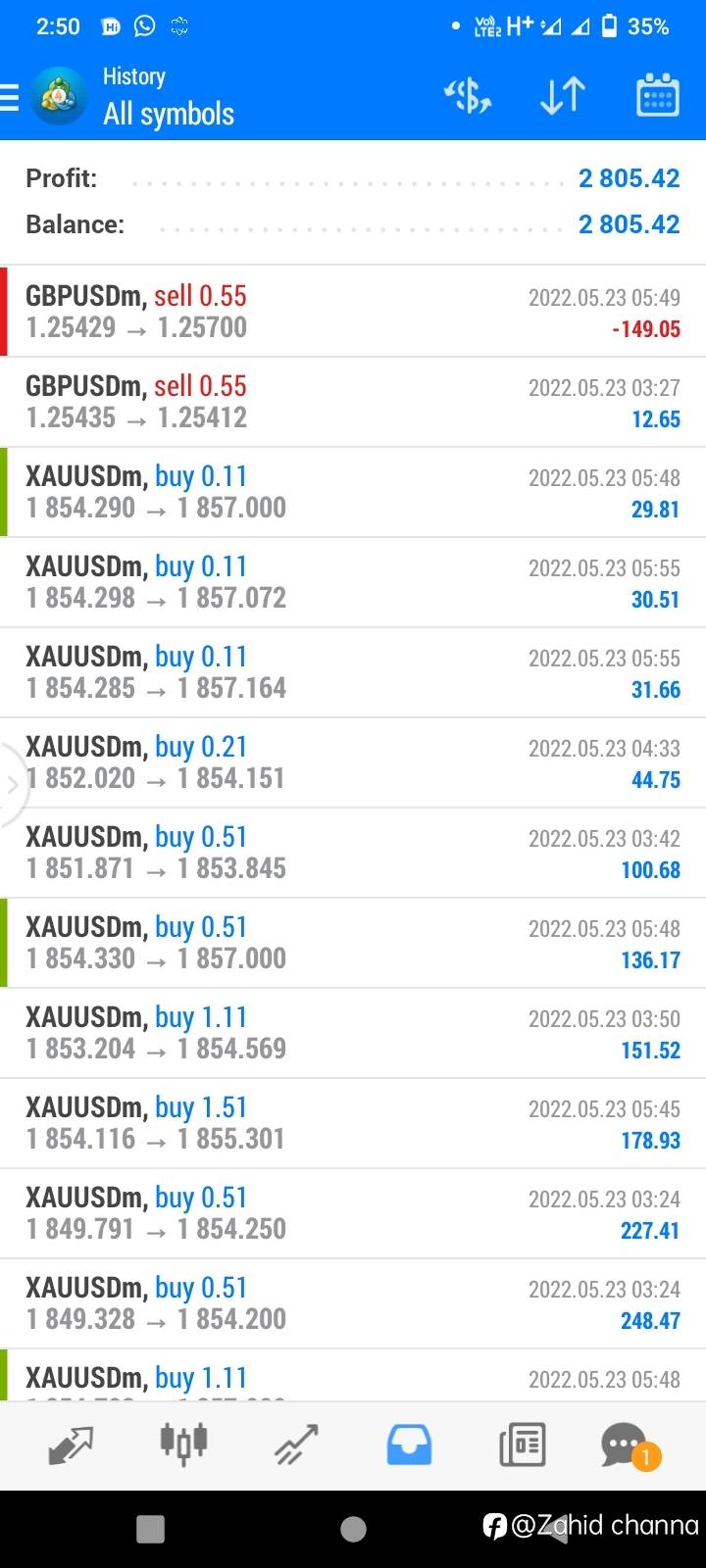
Task: Open XAUUSDm trade with 44.75 profit
Action: 353,762
